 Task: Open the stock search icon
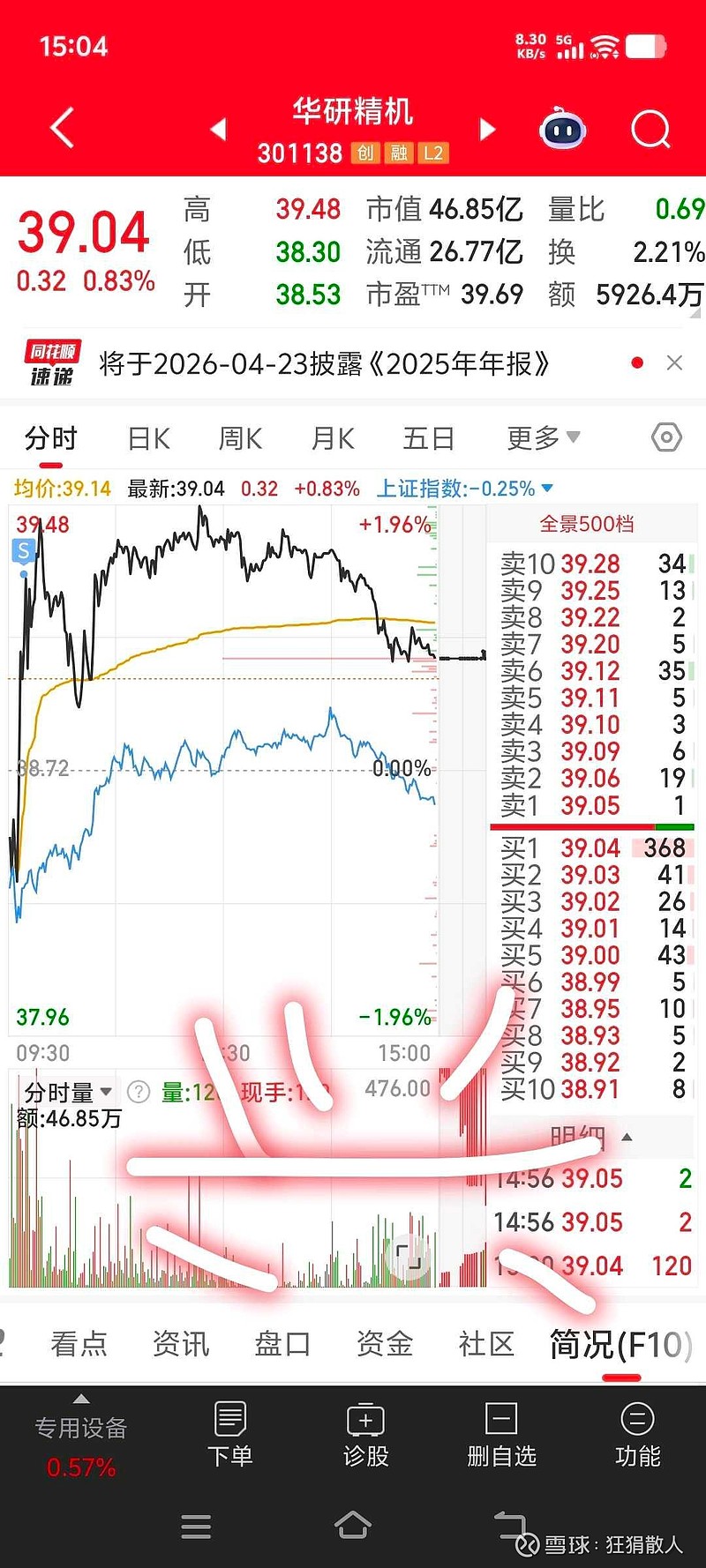click(x=650, y=129)
